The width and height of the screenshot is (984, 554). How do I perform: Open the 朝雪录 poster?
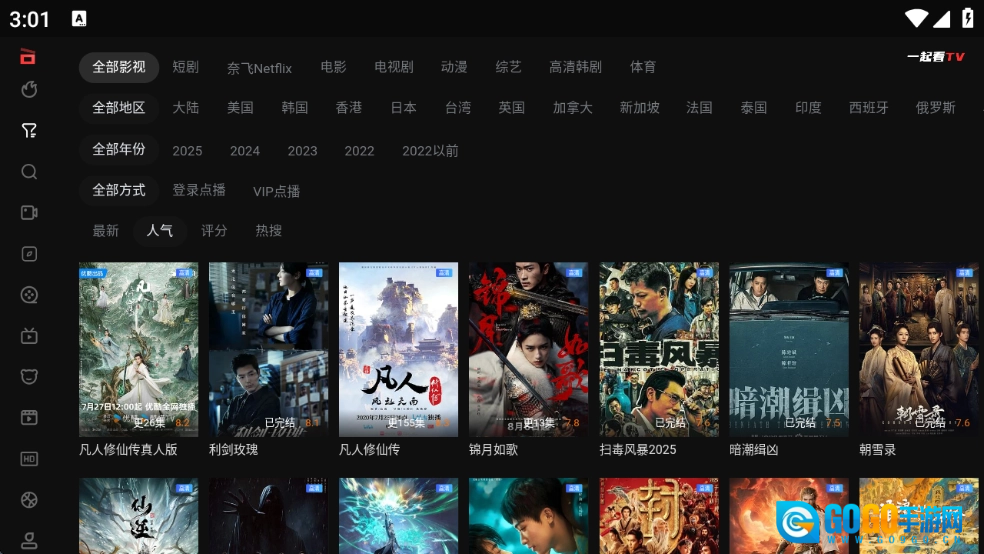point(918,350)
